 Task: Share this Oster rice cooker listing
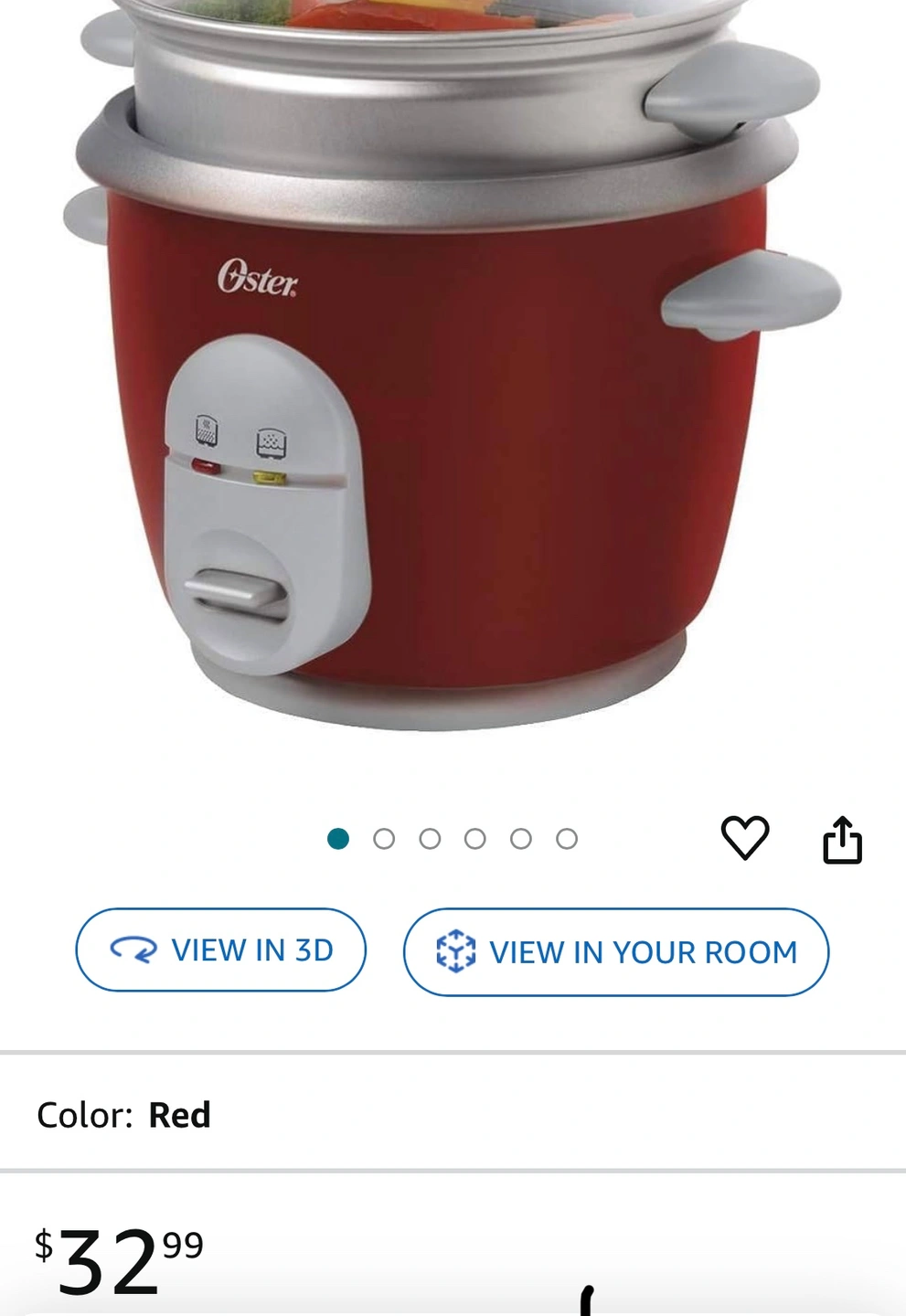[842, 840]
